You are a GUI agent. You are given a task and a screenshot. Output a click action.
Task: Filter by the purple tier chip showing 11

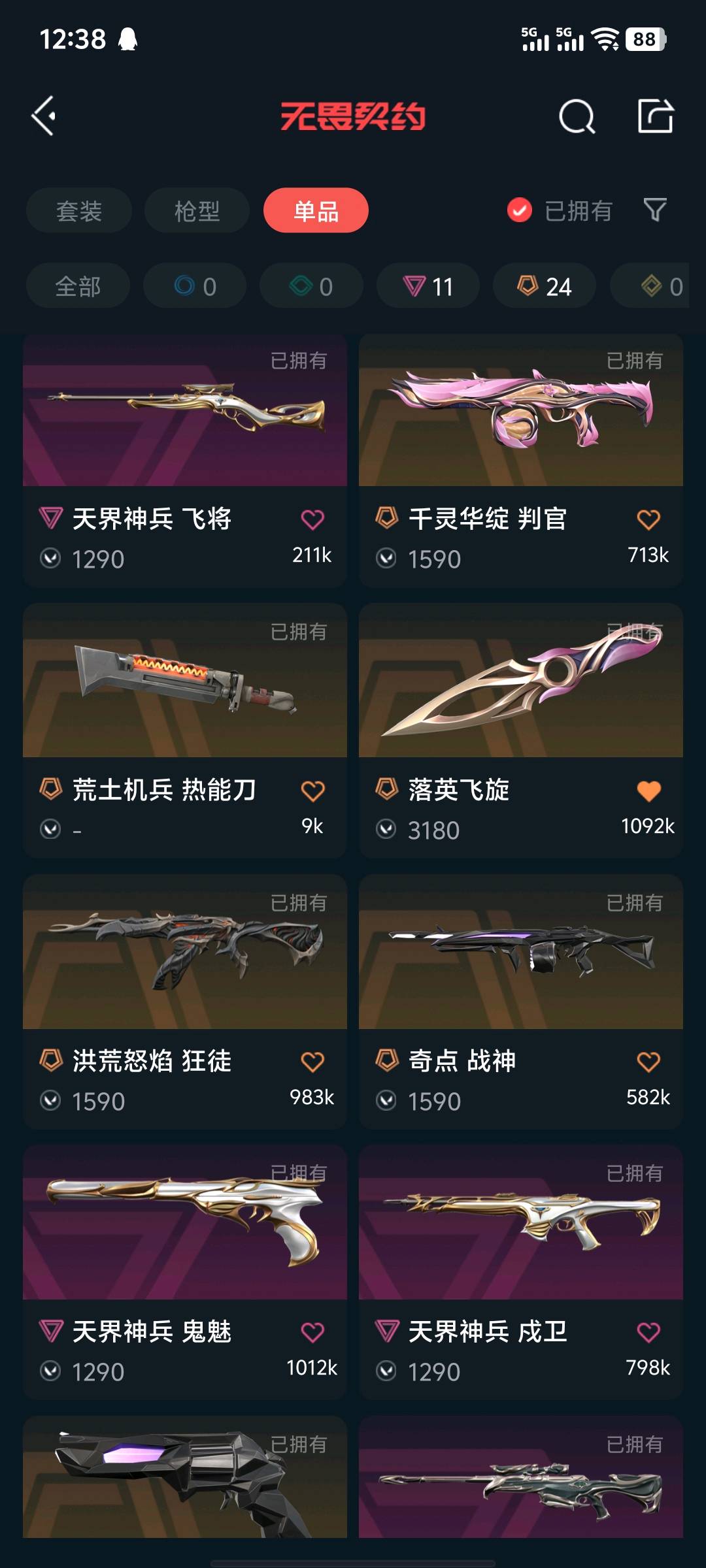[x=428, y=286]
